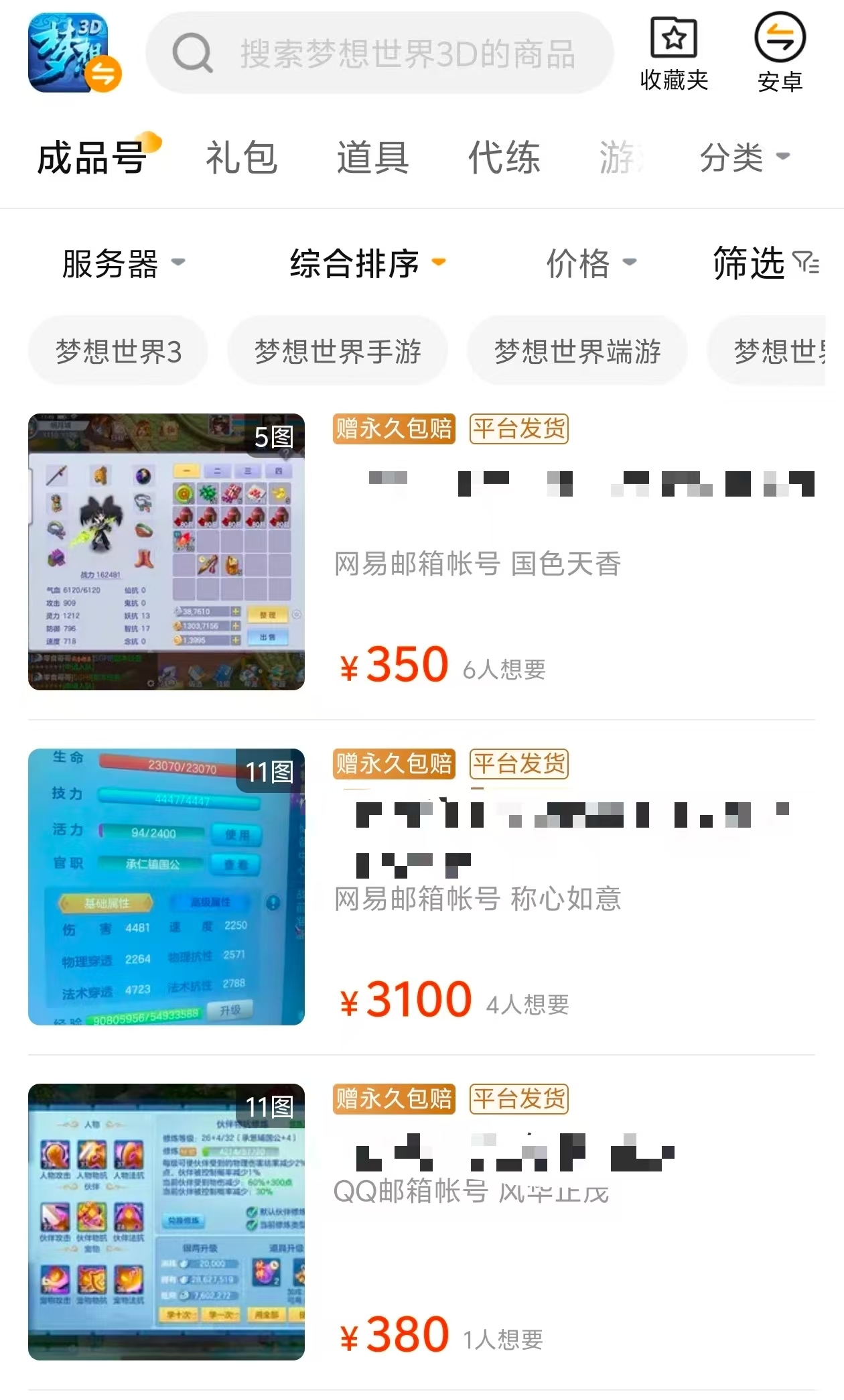Select the 梦想世界手游 chip
844x1400 pixels.
tap(338, 351)
